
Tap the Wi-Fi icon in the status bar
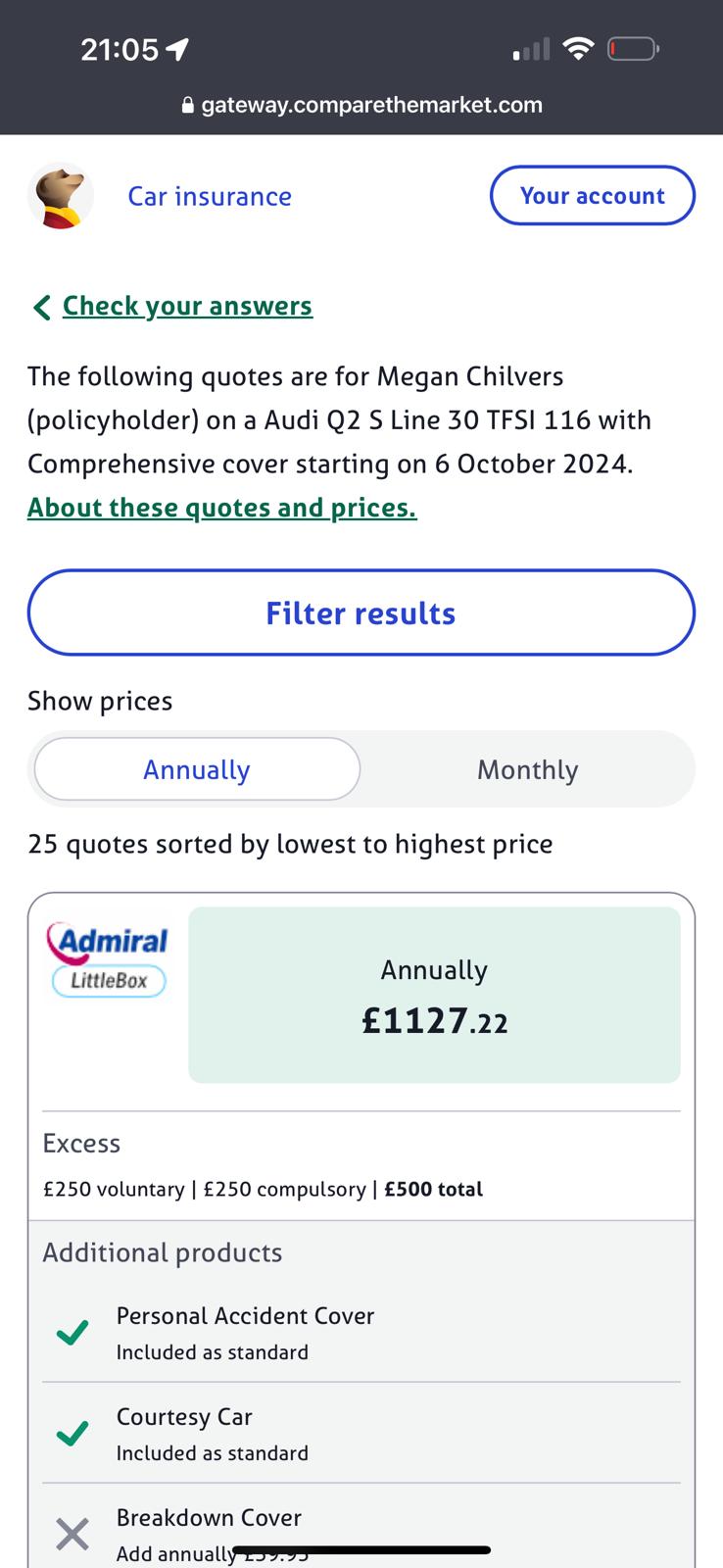point(578,47)
